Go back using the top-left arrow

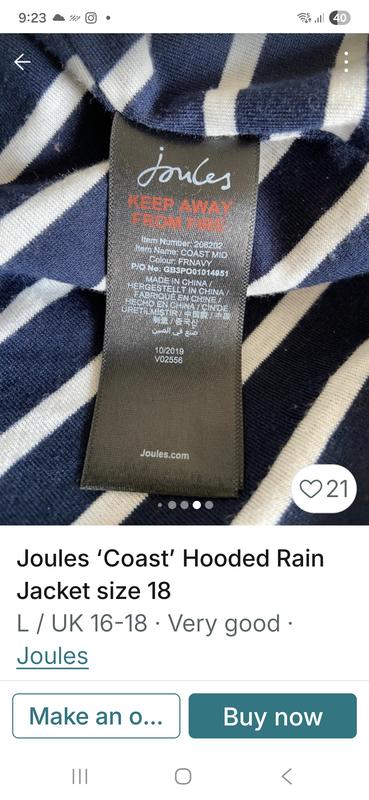click(22, 62)
